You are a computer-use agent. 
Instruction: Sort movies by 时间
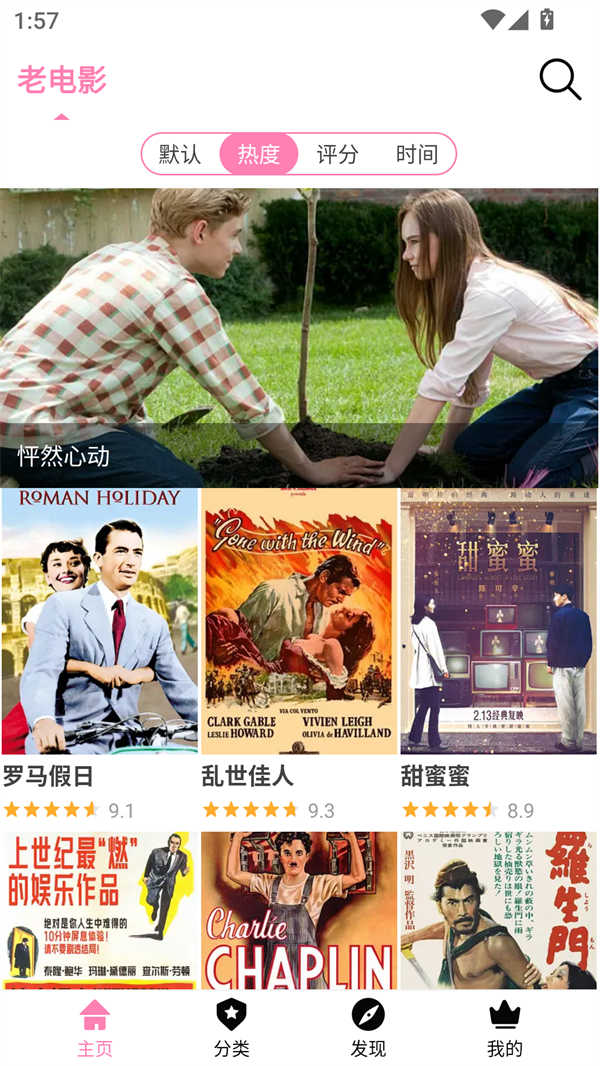(x=416, y=154)
